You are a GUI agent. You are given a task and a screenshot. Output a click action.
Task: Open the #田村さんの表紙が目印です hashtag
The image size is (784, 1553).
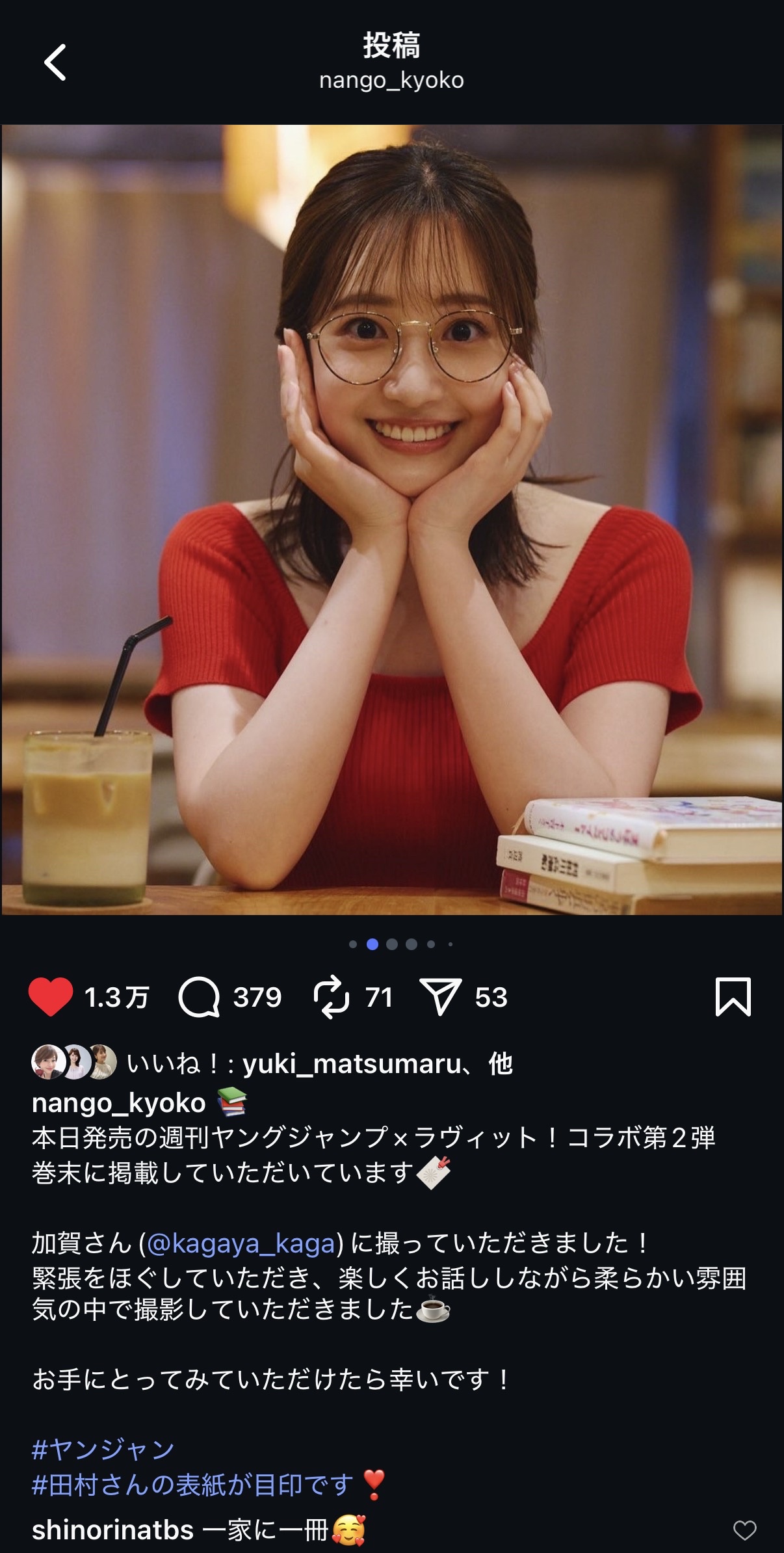(192, 1485)
